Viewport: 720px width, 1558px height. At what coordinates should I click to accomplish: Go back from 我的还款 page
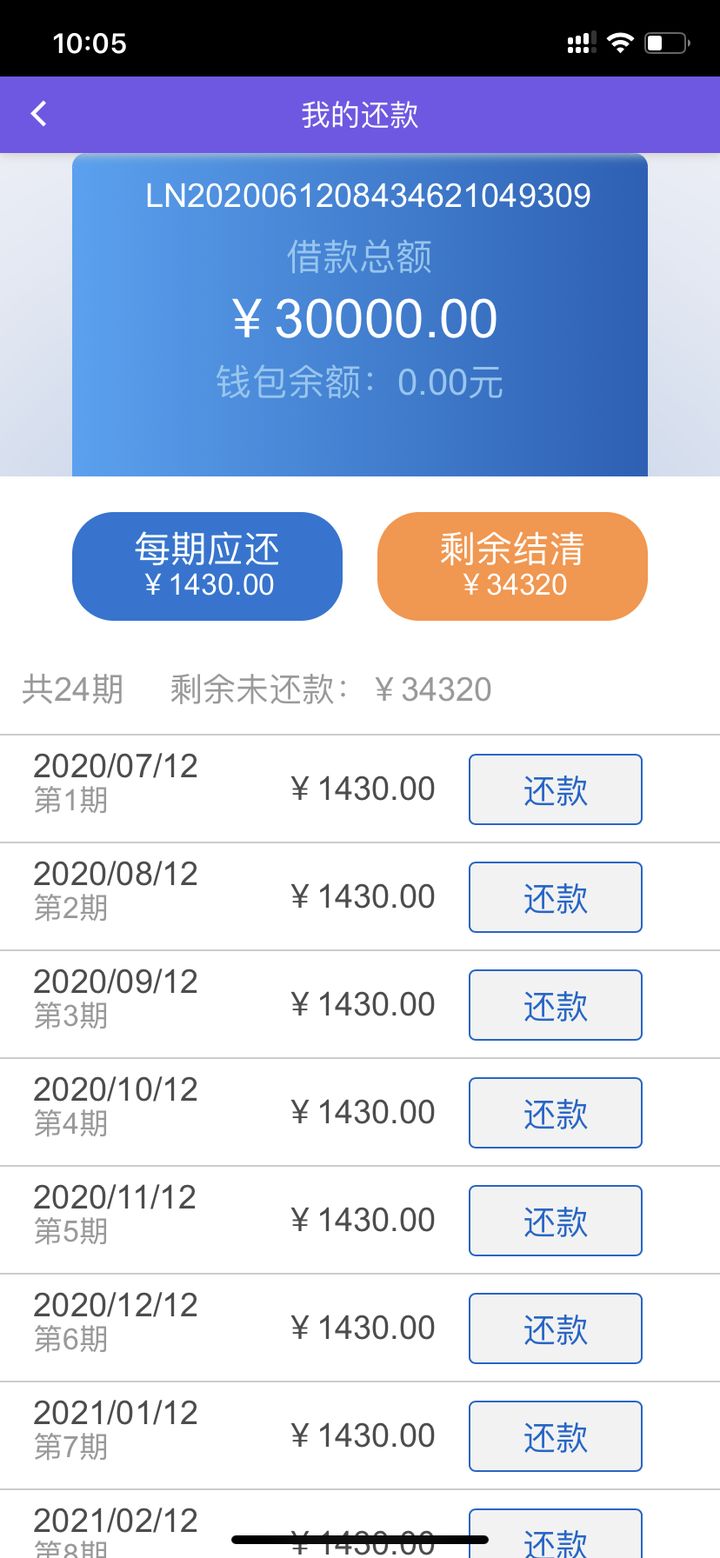(39, 114)
